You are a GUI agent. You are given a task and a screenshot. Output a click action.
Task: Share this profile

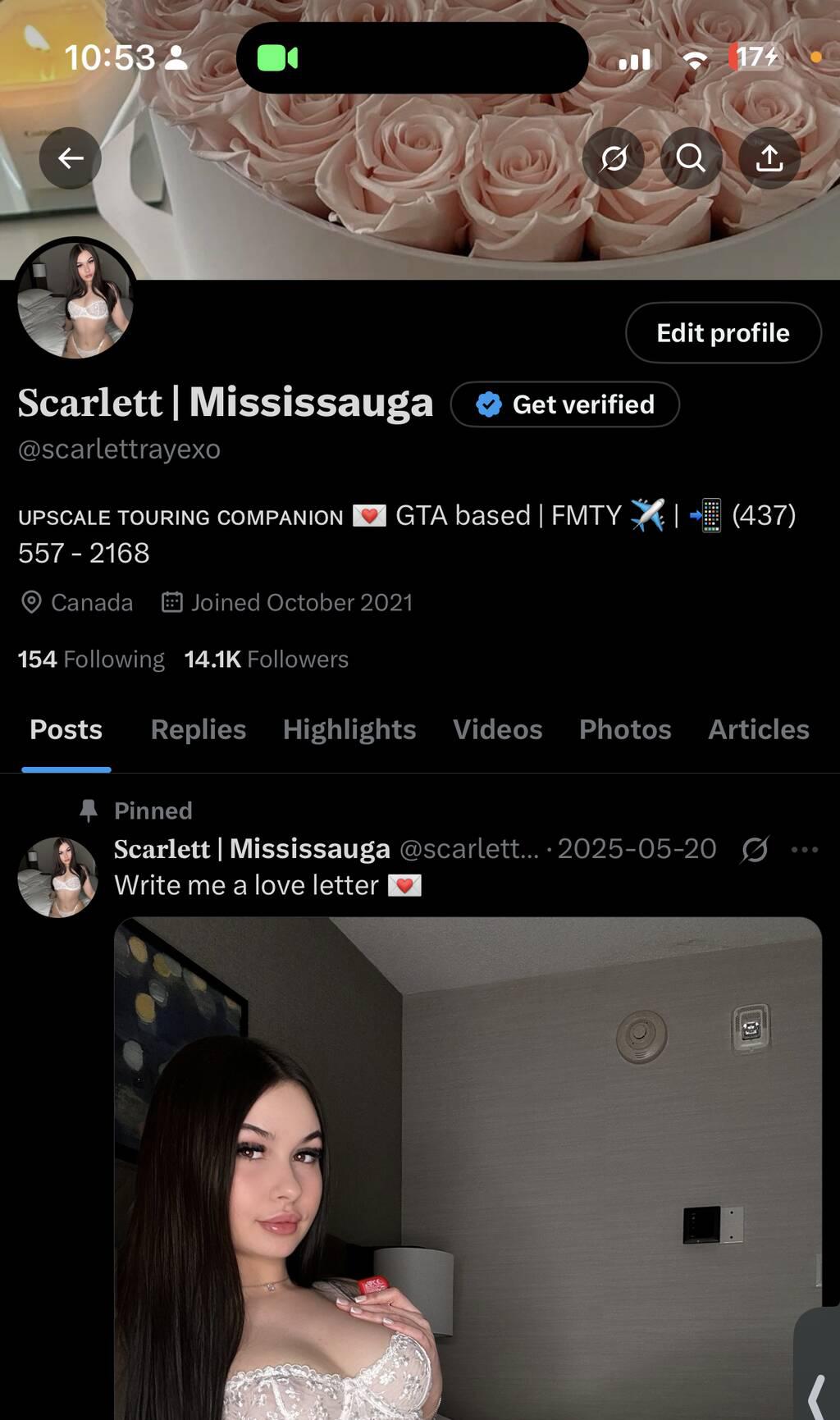pyautogui.click(x=769, y=158)
